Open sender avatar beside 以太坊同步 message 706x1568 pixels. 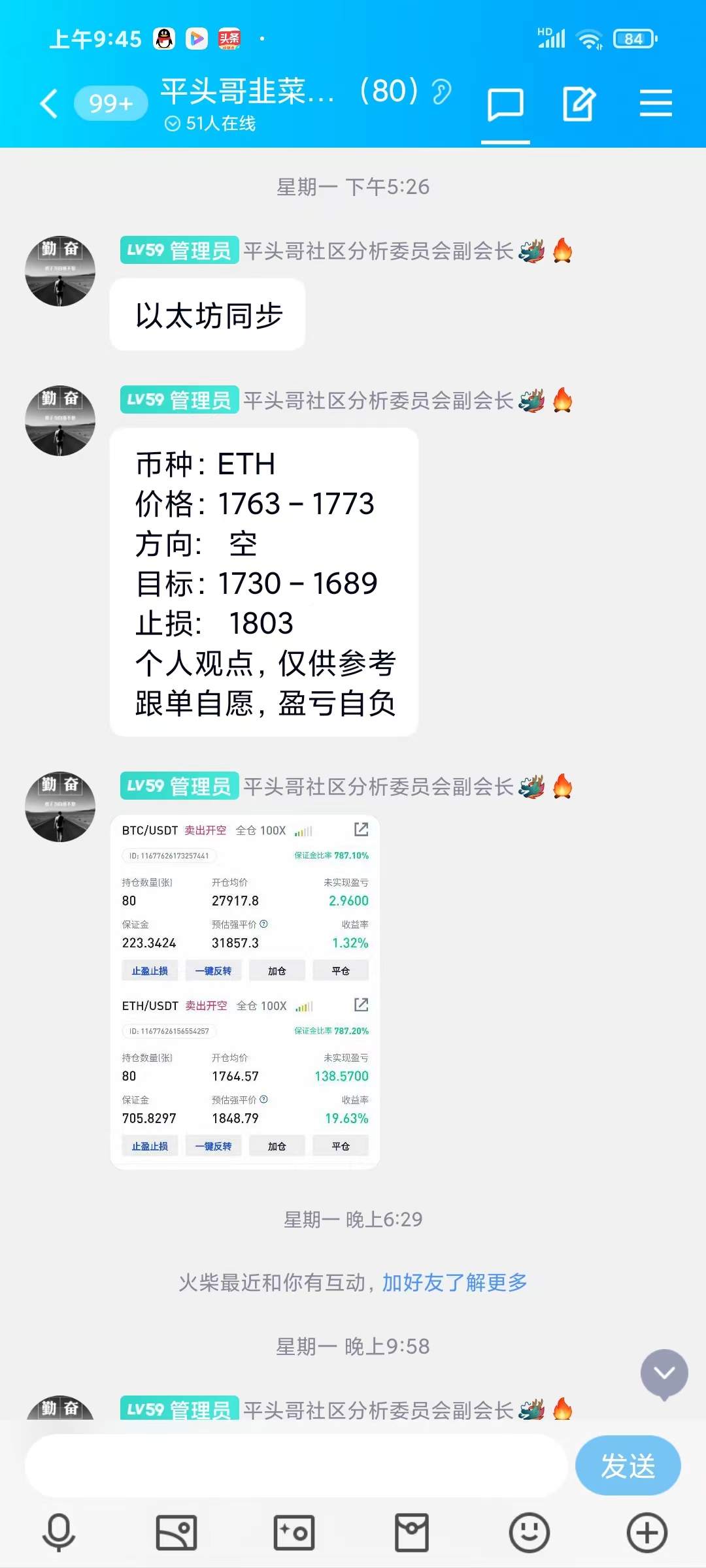click(x=60, y=271)
